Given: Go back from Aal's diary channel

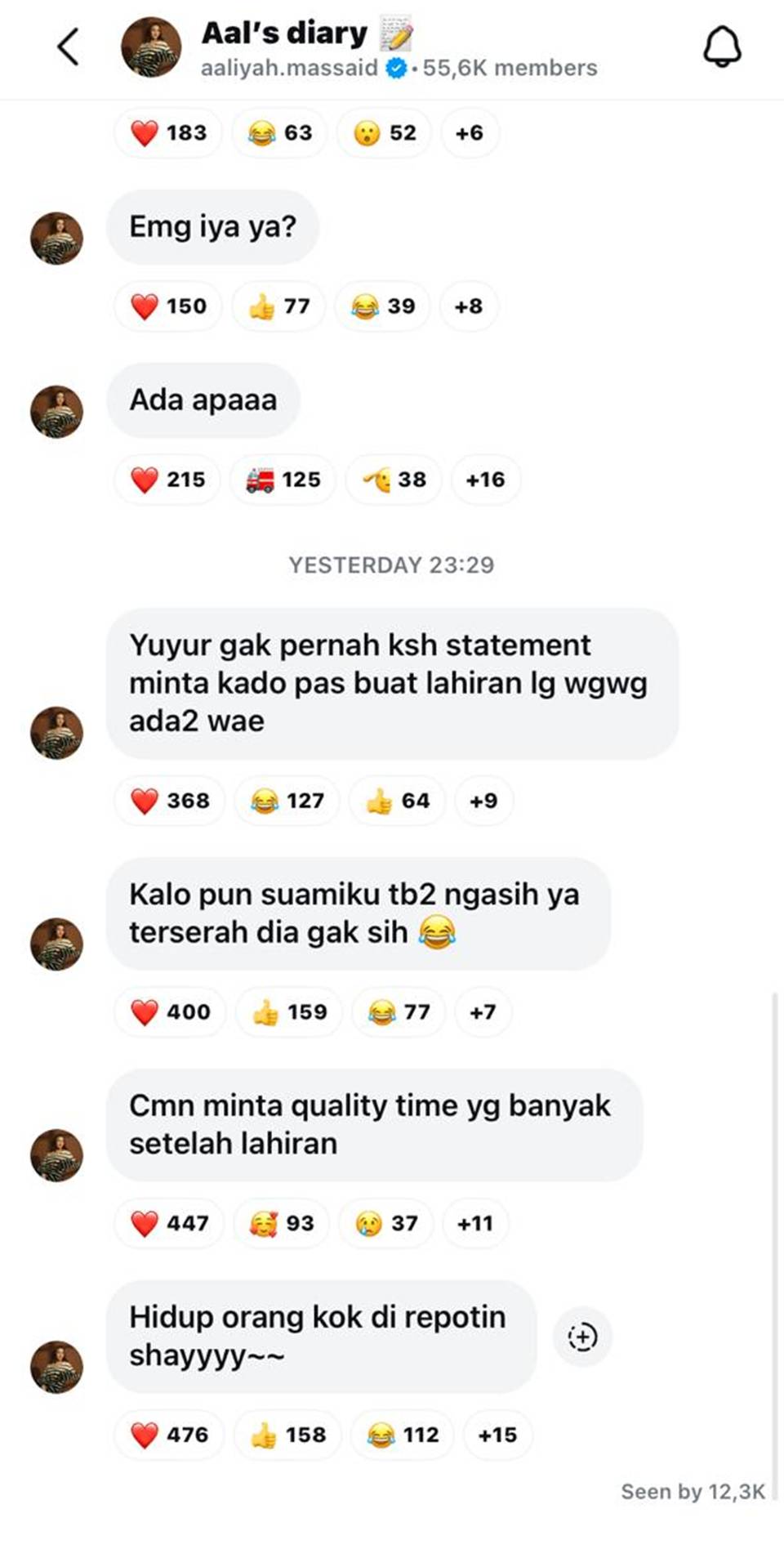Looking at the screenshot, I should tap(69, 47).
